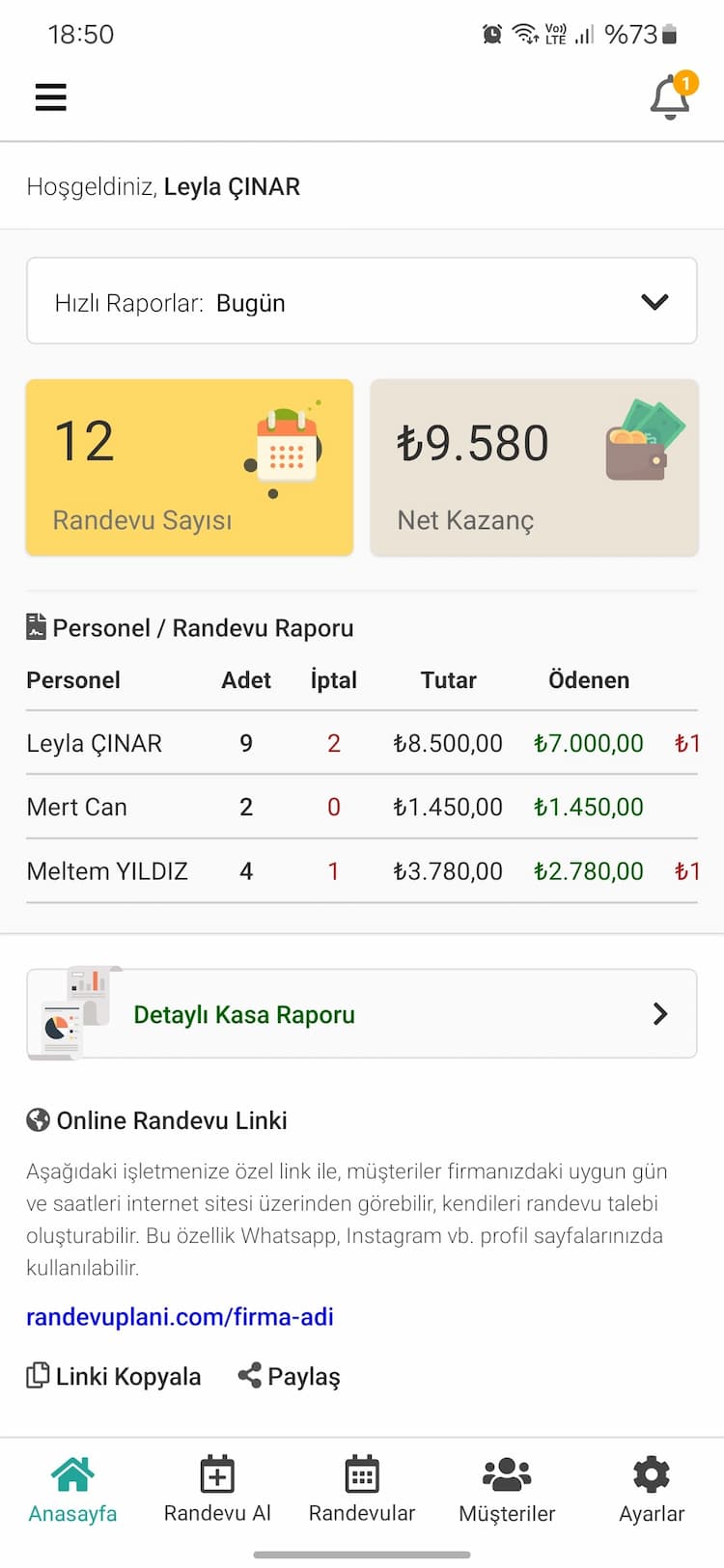Share the online appointment link via Paylaş

pyautogui.click(x=290, y=1376)
